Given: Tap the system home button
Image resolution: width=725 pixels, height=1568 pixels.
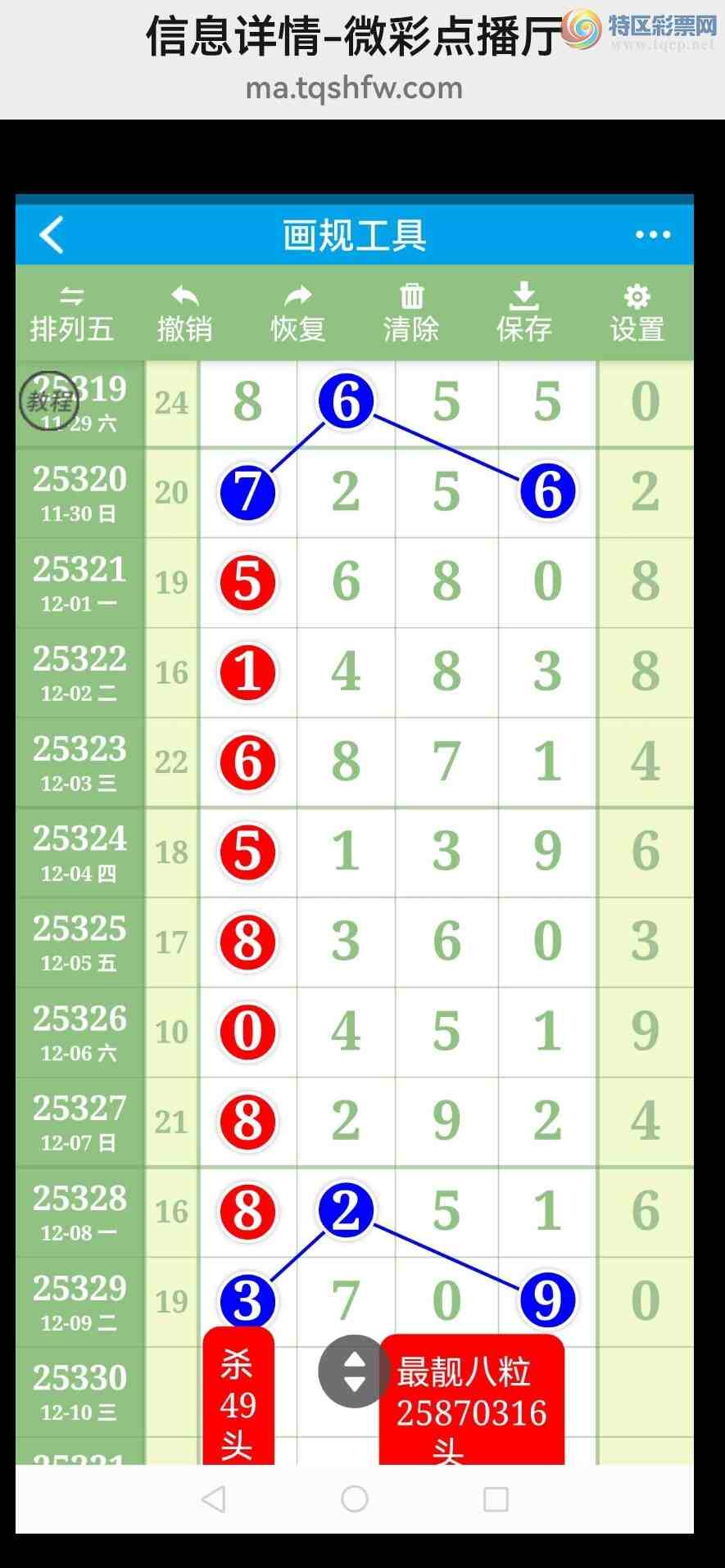Looking at the screenshot, I should [x=355, y=1499].
